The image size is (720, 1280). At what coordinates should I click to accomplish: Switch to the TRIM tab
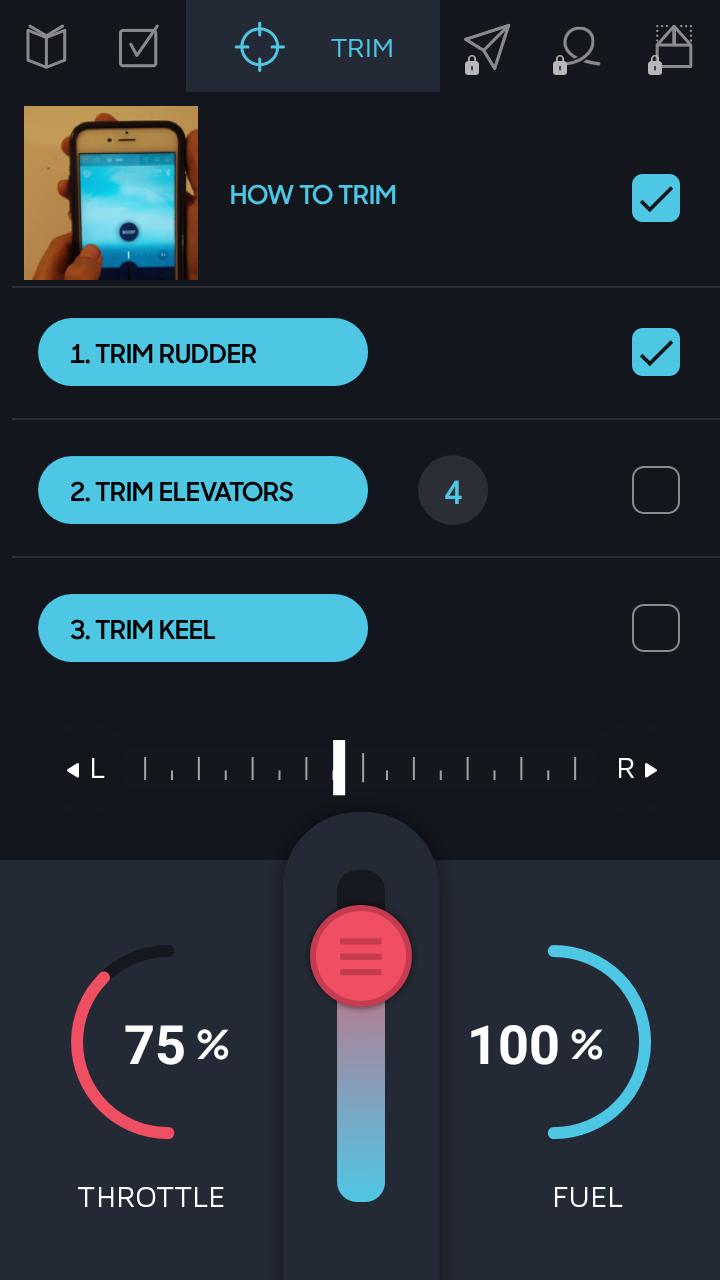(x=362, y=48)
